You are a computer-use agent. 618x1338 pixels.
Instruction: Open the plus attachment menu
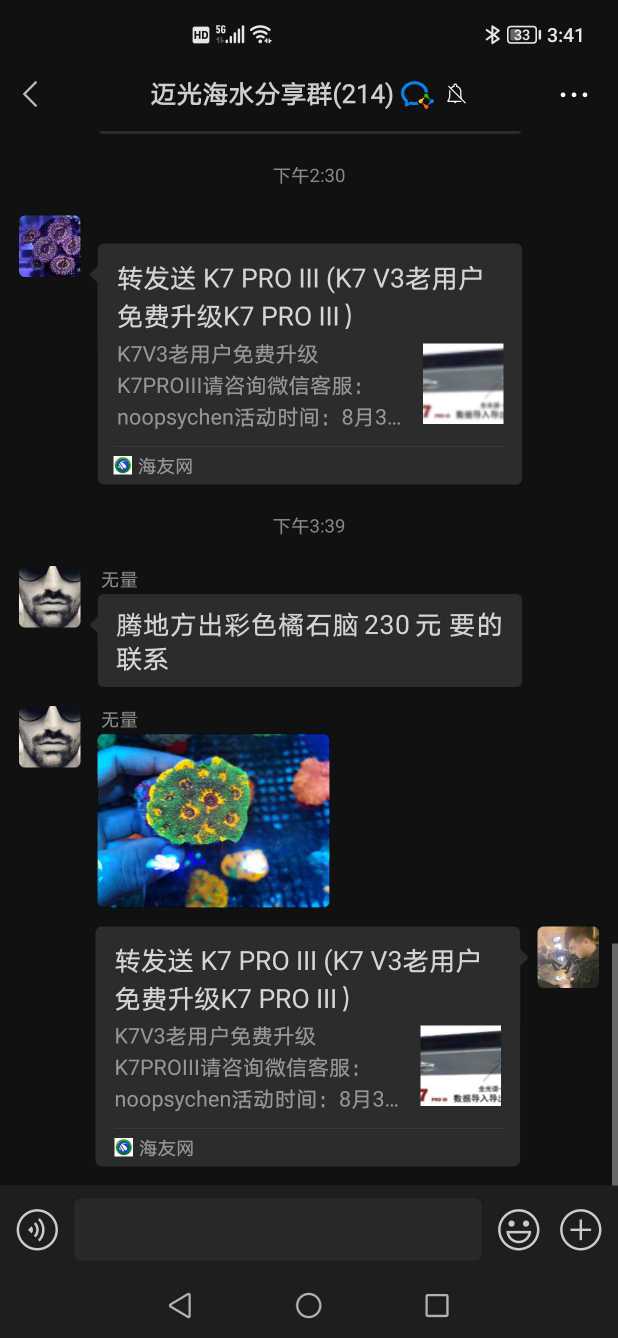[x=580, y=1229]
